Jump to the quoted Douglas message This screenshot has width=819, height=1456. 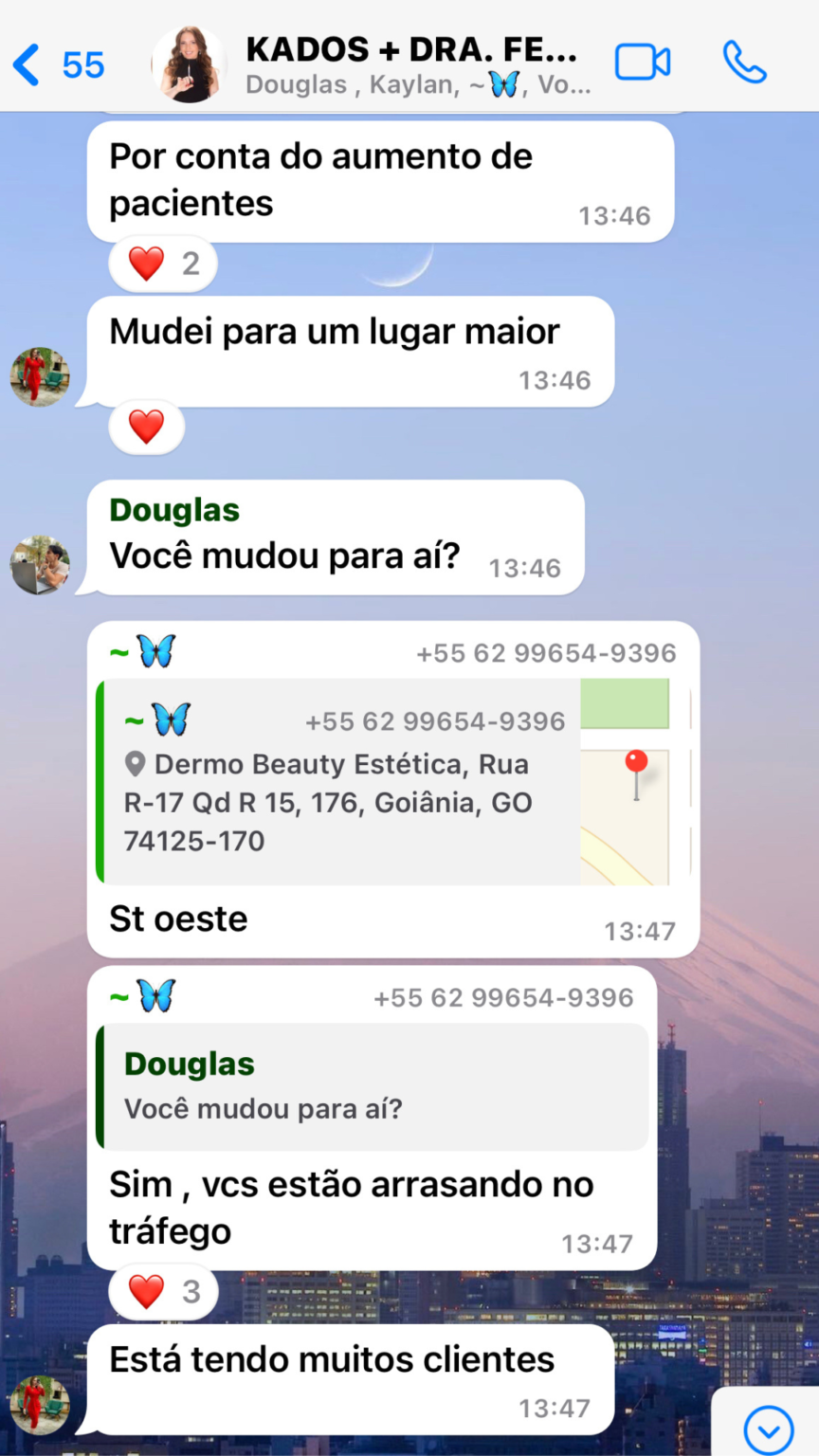(x=373, y=1086)
